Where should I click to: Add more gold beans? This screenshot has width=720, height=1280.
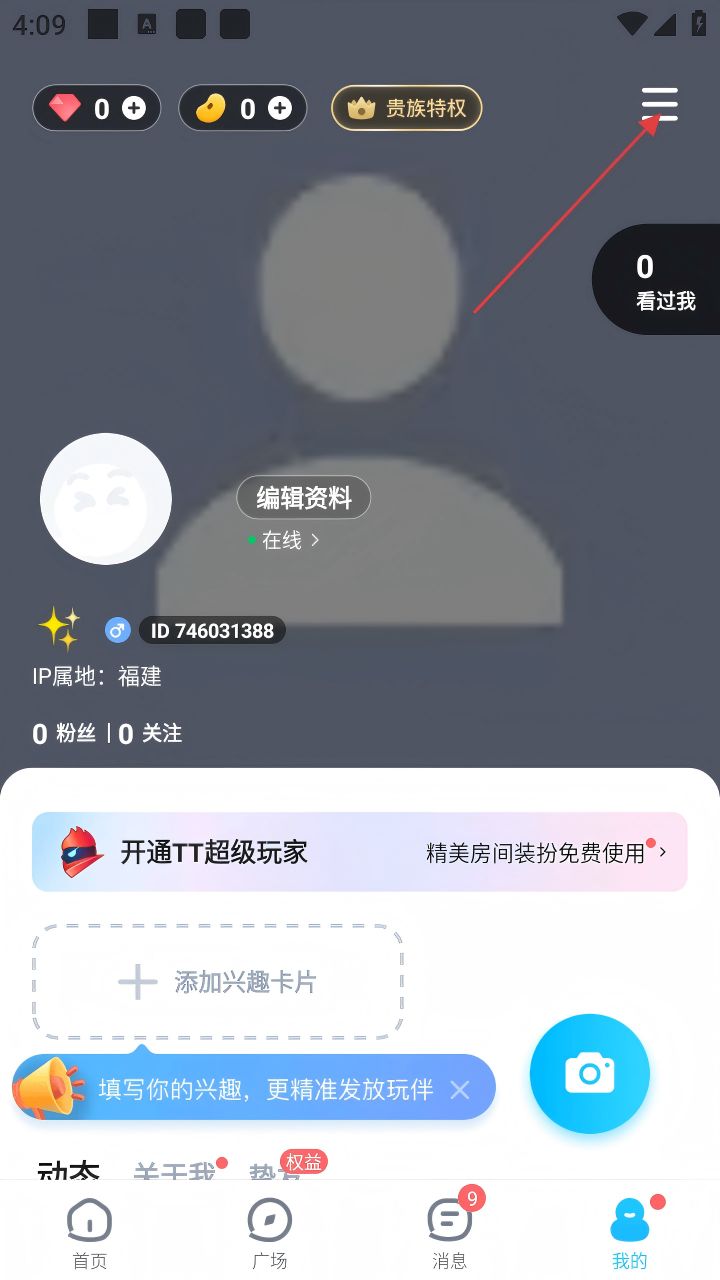coord(280,108)
